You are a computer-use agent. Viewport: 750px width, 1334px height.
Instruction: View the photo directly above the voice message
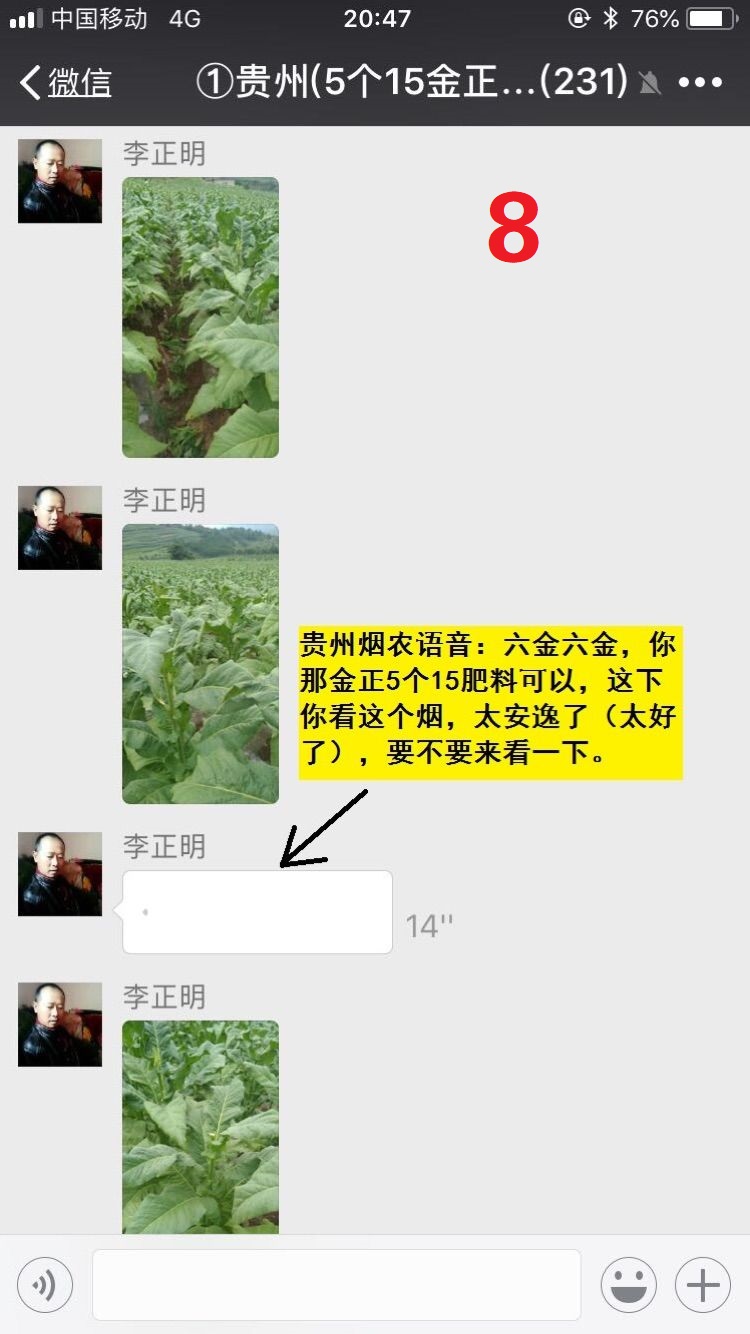coord(200,664)
